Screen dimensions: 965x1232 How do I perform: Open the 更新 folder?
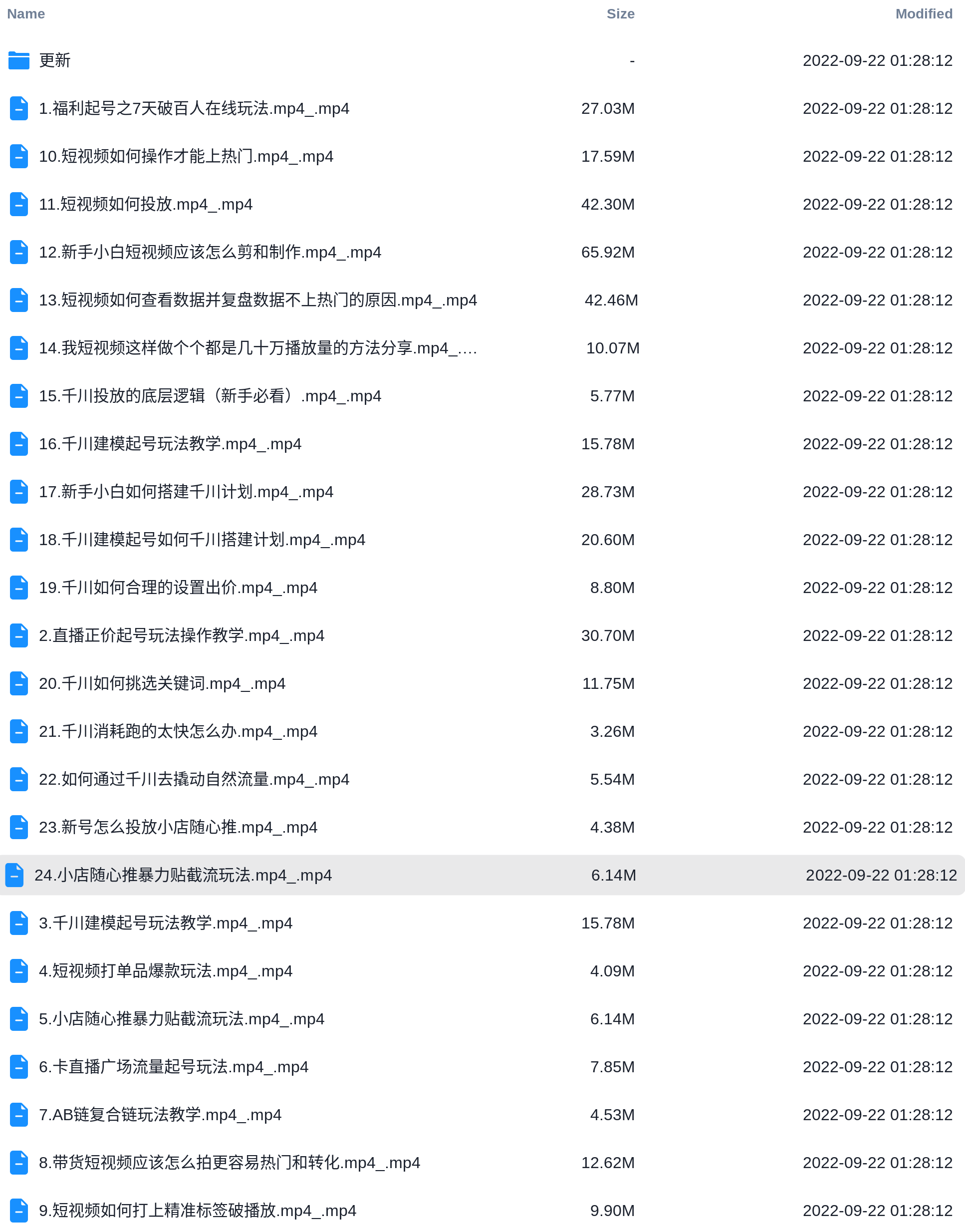[x=54, y=60]
